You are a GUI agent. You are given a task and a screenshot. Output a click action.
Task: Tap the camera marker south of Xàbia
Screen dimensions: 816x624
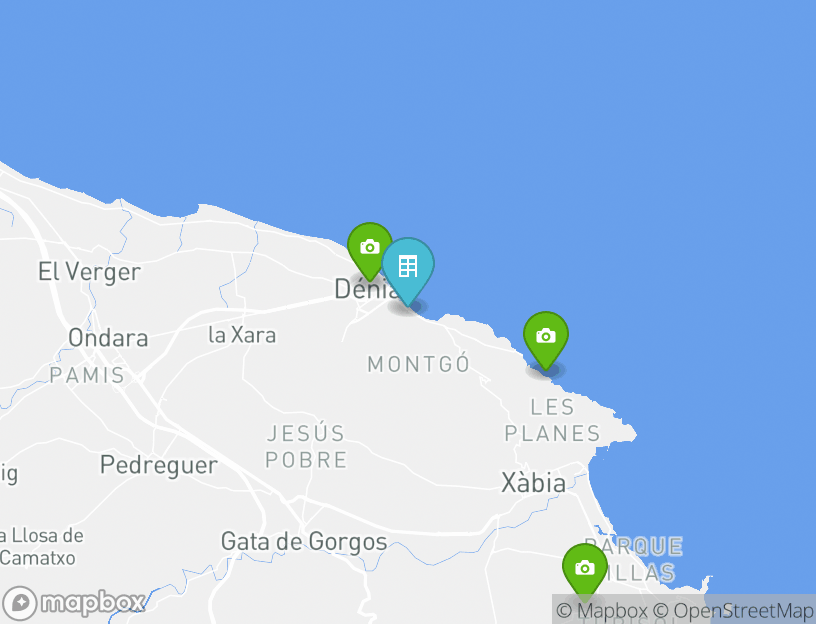coord(585,568)
